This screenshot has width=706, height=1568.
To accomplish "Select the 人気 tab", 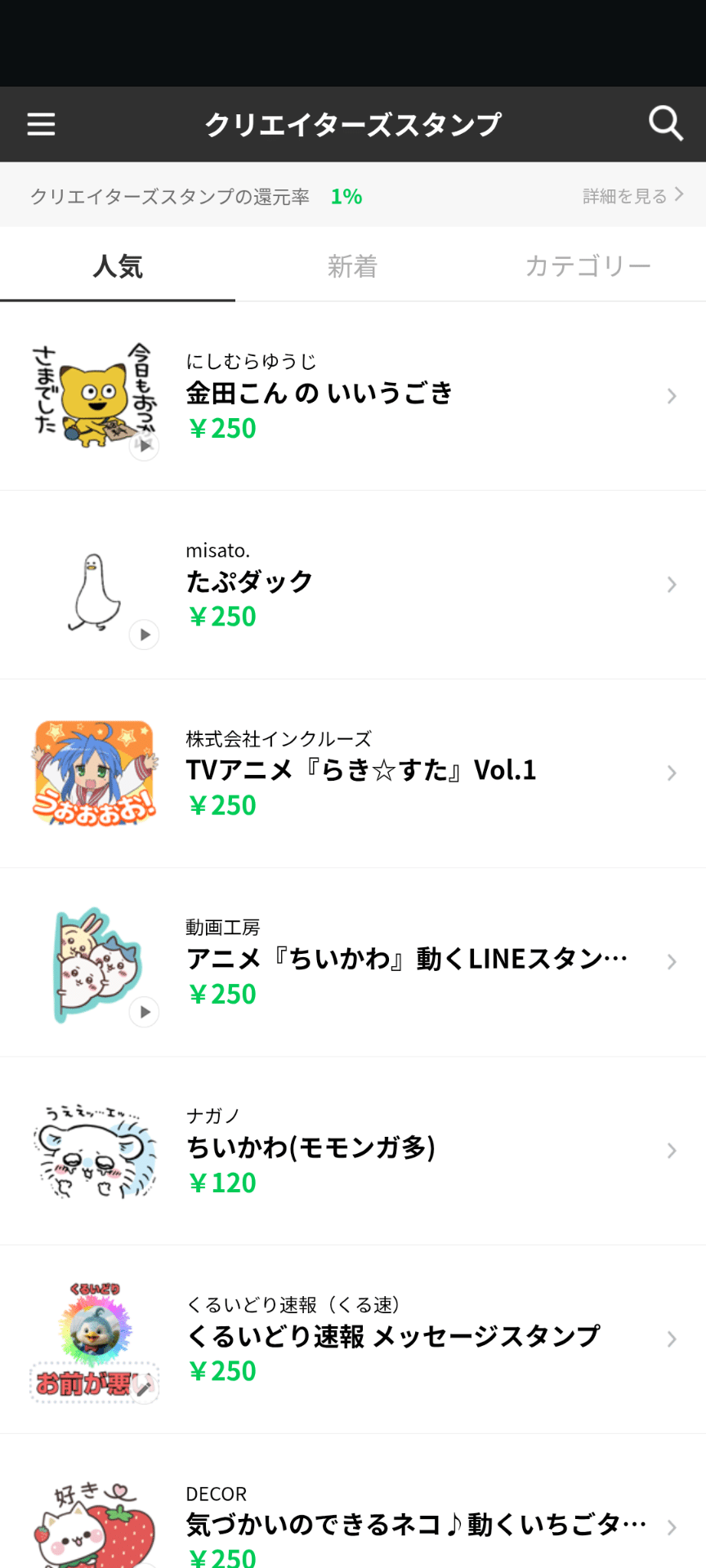I will 118,265.
